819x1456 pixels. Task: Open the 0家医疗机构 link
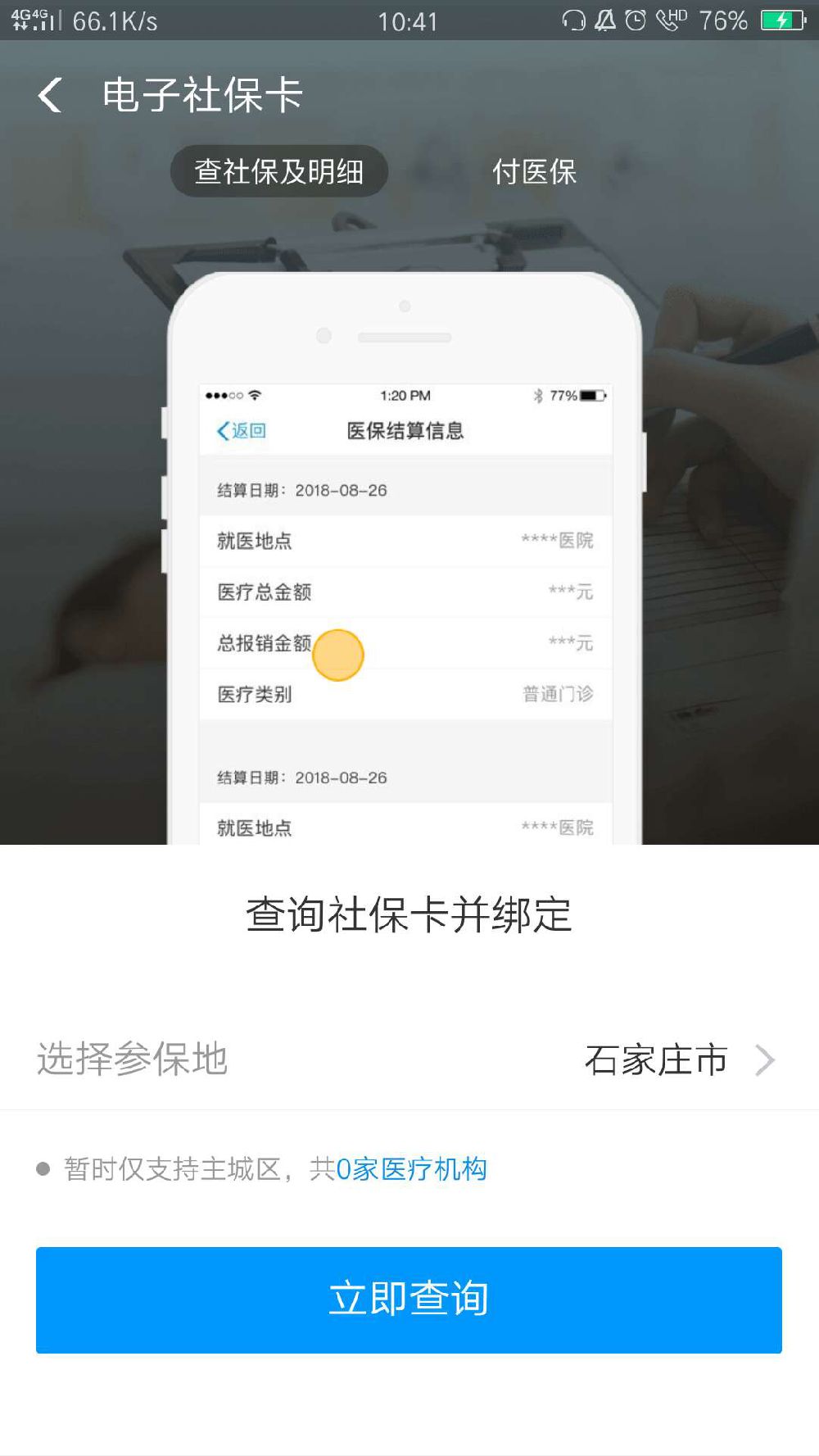(411, 1169)
